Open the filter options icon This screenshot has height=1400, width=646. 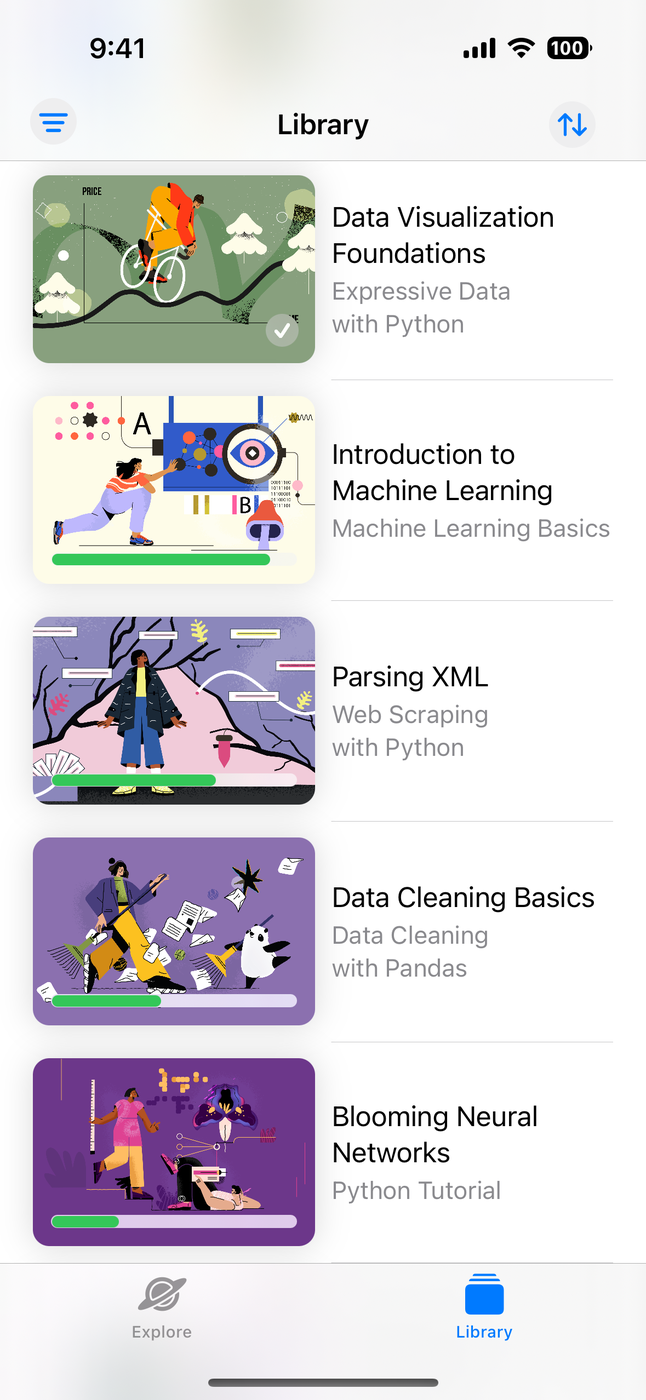(x=53, y=123)
